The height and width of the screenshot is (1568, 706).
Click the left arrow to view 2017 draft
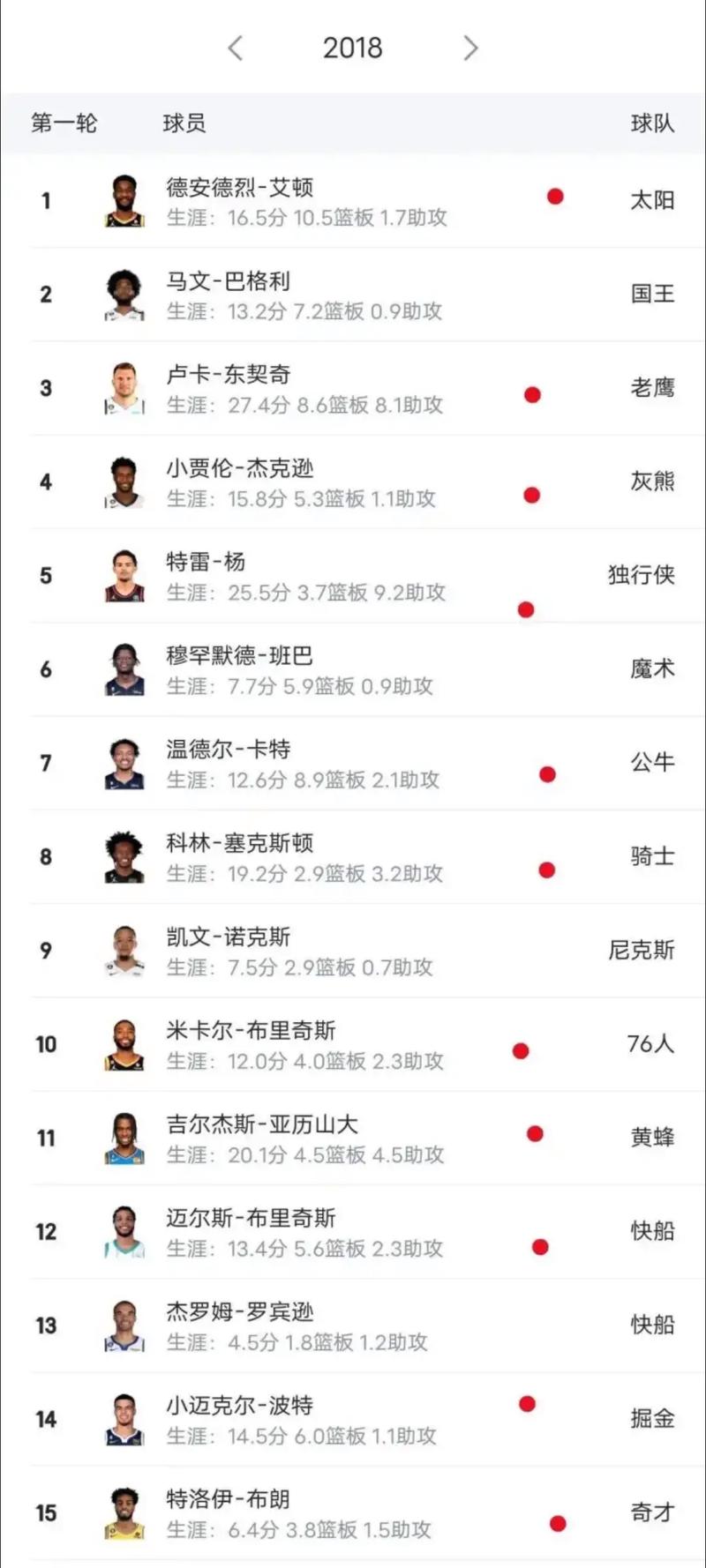click(x=236, y=49)
